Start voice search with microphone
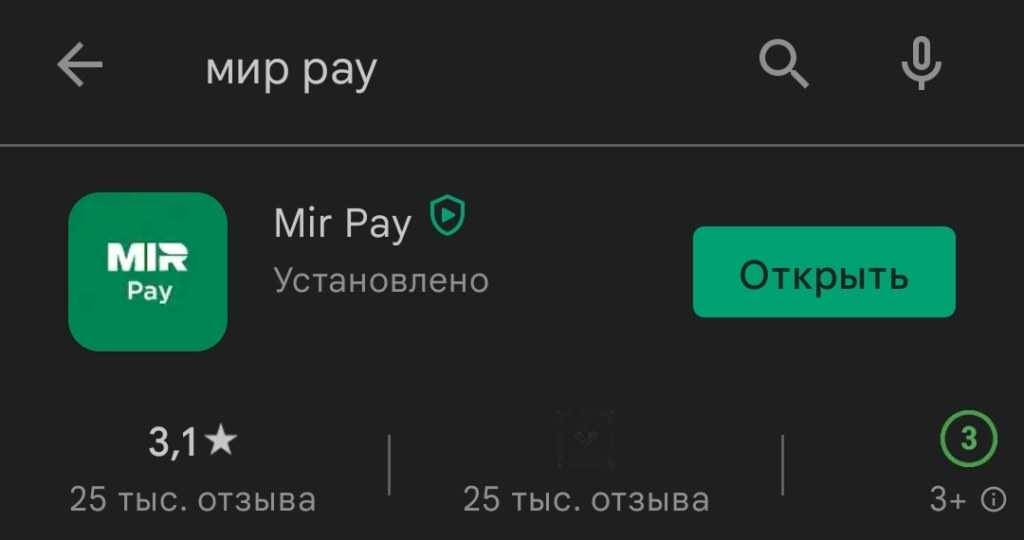The height and width of the screenshot is (540, 1024). pyautogui.click(x=920, y=66)
